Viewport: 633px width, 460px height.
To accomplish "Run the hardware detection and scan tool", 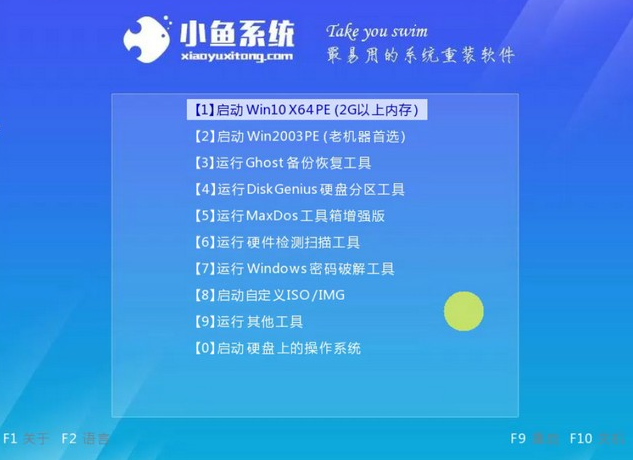I will click(275, 242).
